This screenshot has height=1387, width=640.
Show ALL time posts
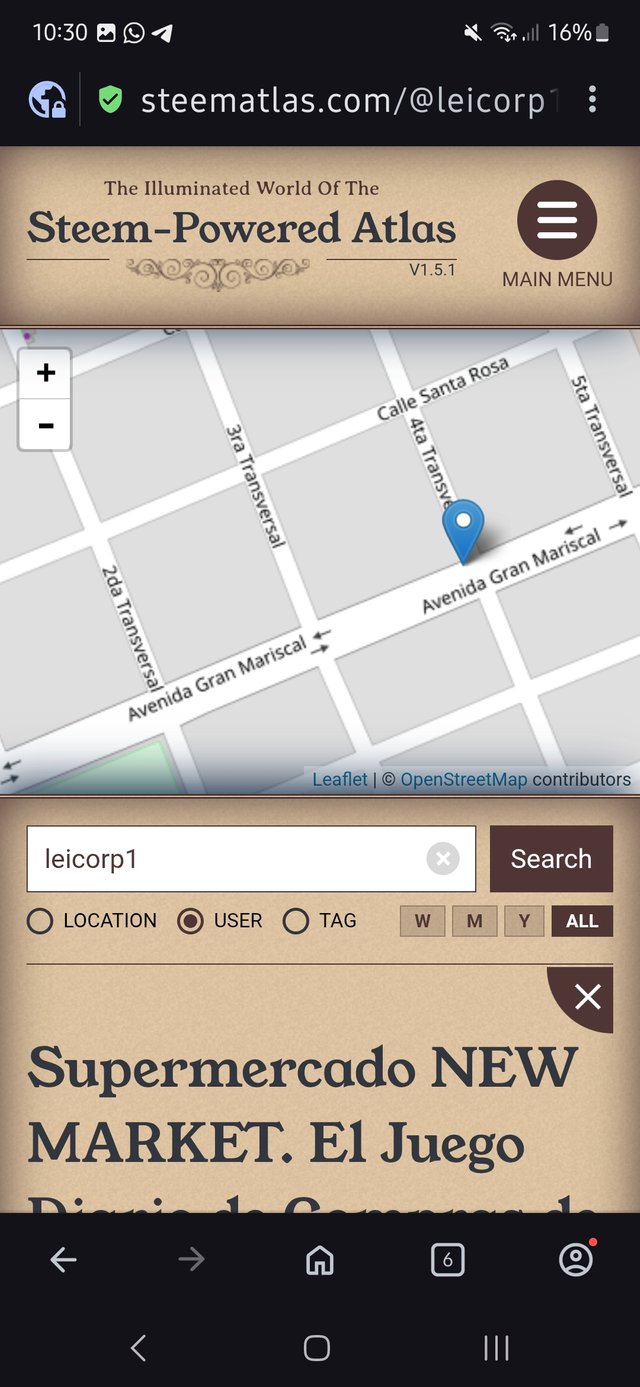[x=582, y=921]
